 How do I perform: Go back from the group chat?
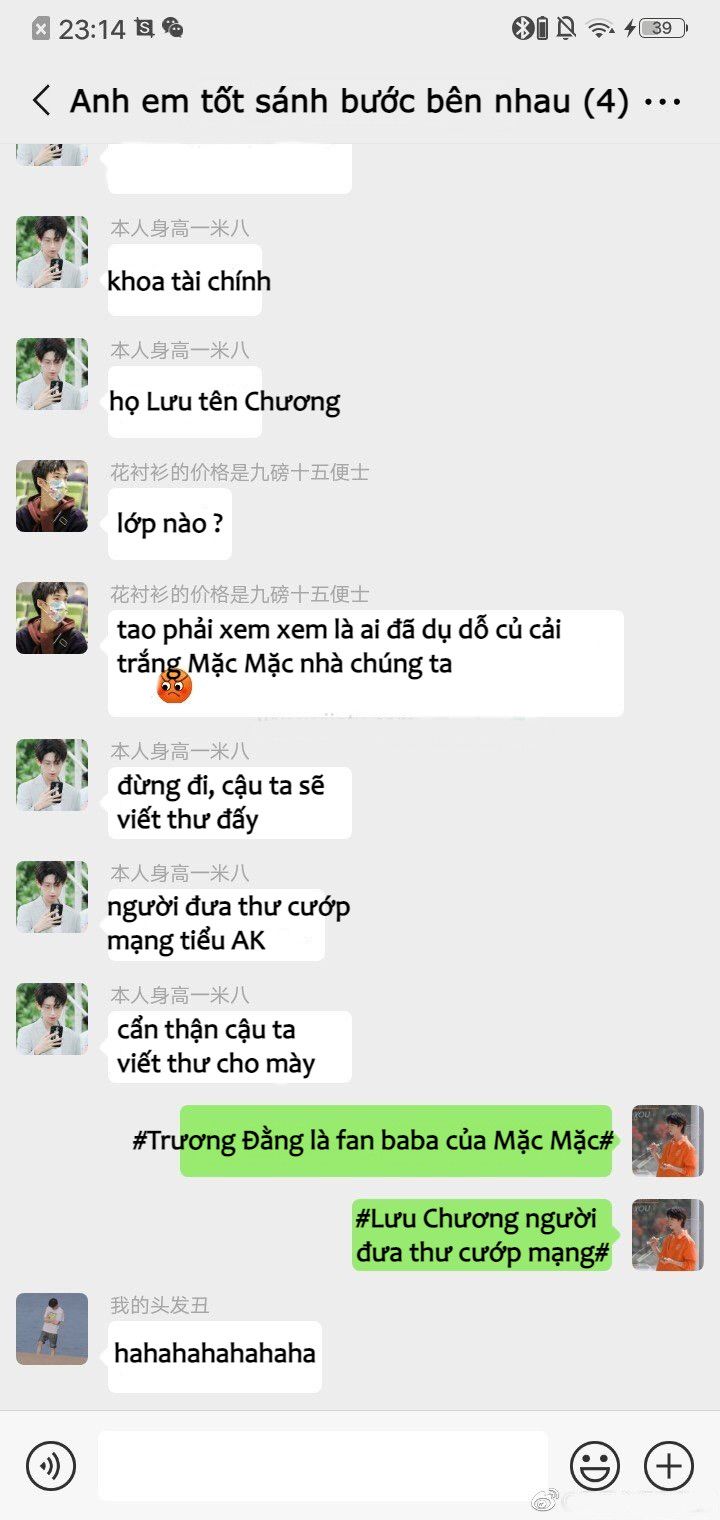pyautogui.click(x=40, y=101)
